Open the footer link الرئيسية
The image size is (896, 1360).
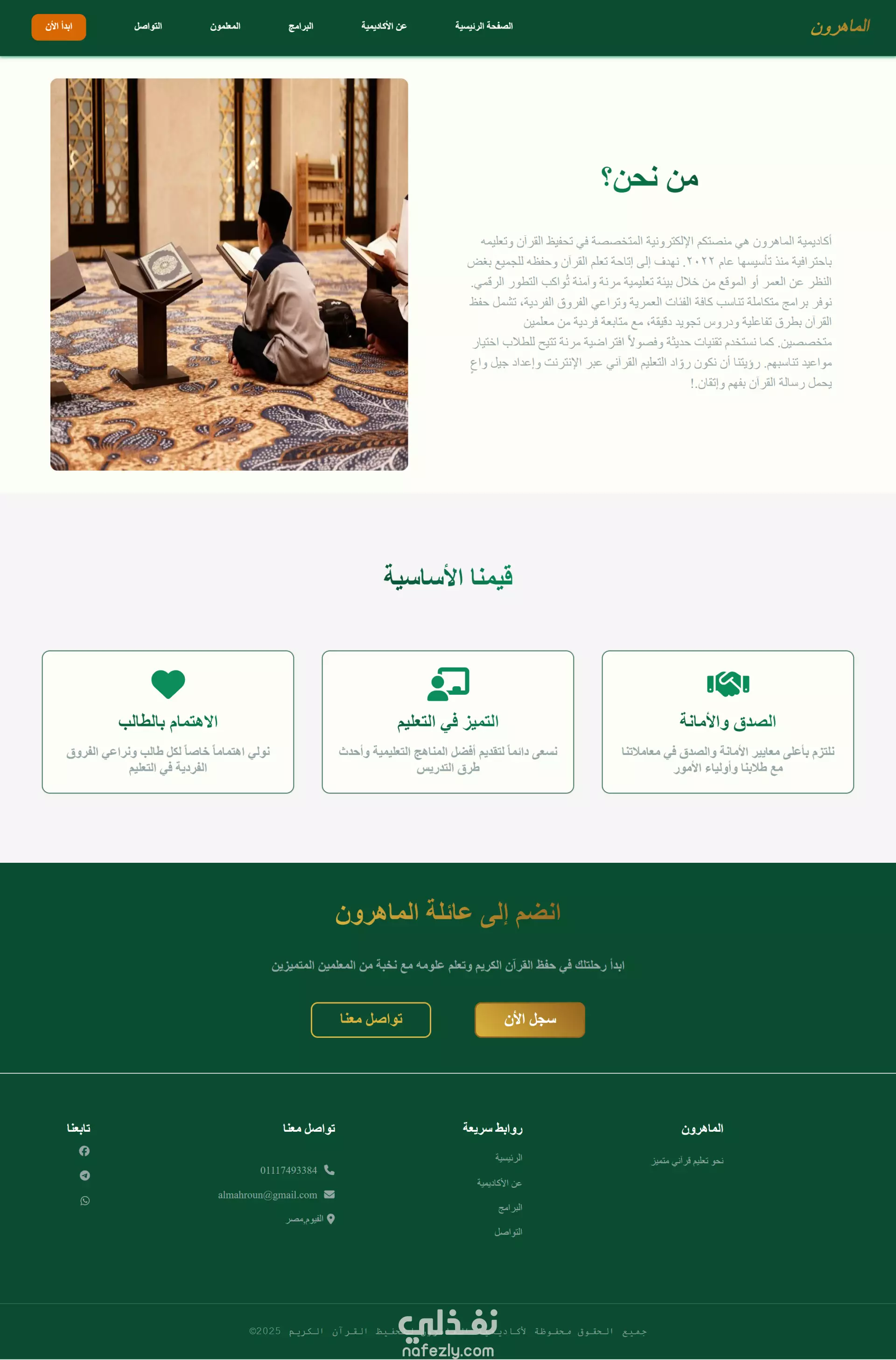point(508,1158)
